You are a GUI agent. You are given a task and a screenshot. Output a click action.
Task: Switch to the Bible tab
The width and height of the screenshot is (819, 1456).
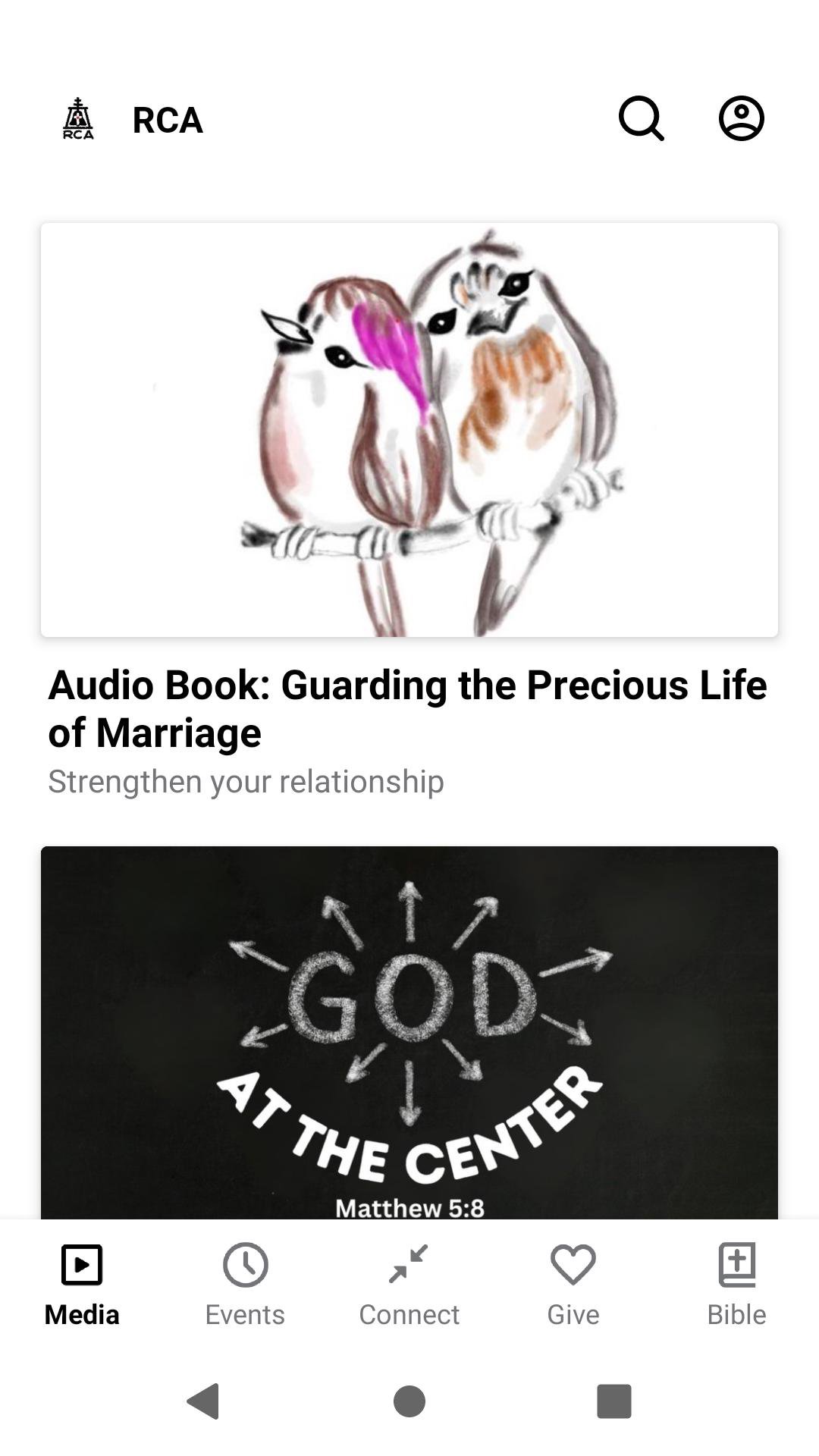(x=736, y=1284)
